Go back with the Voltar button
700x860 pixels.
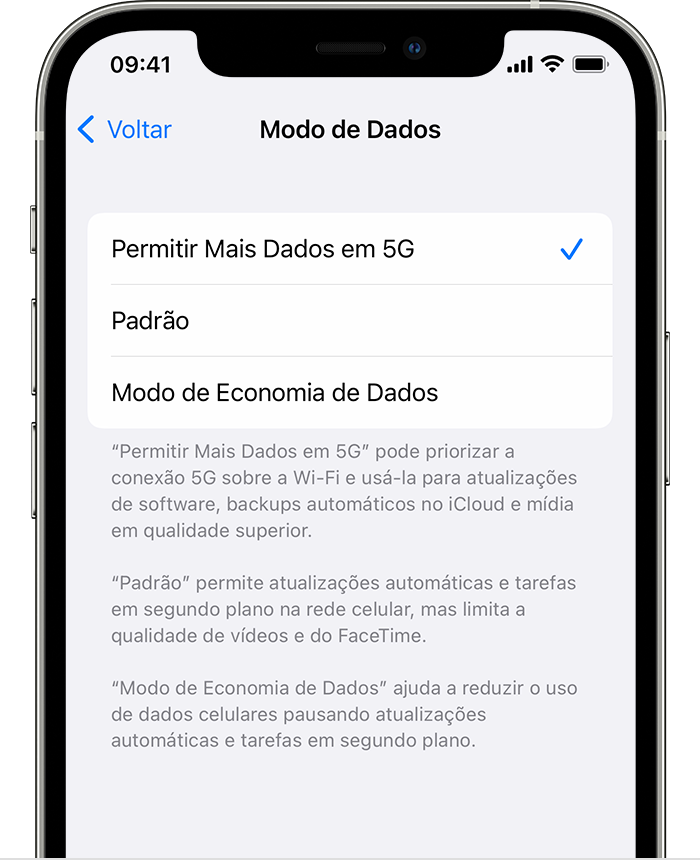(125, 130)
